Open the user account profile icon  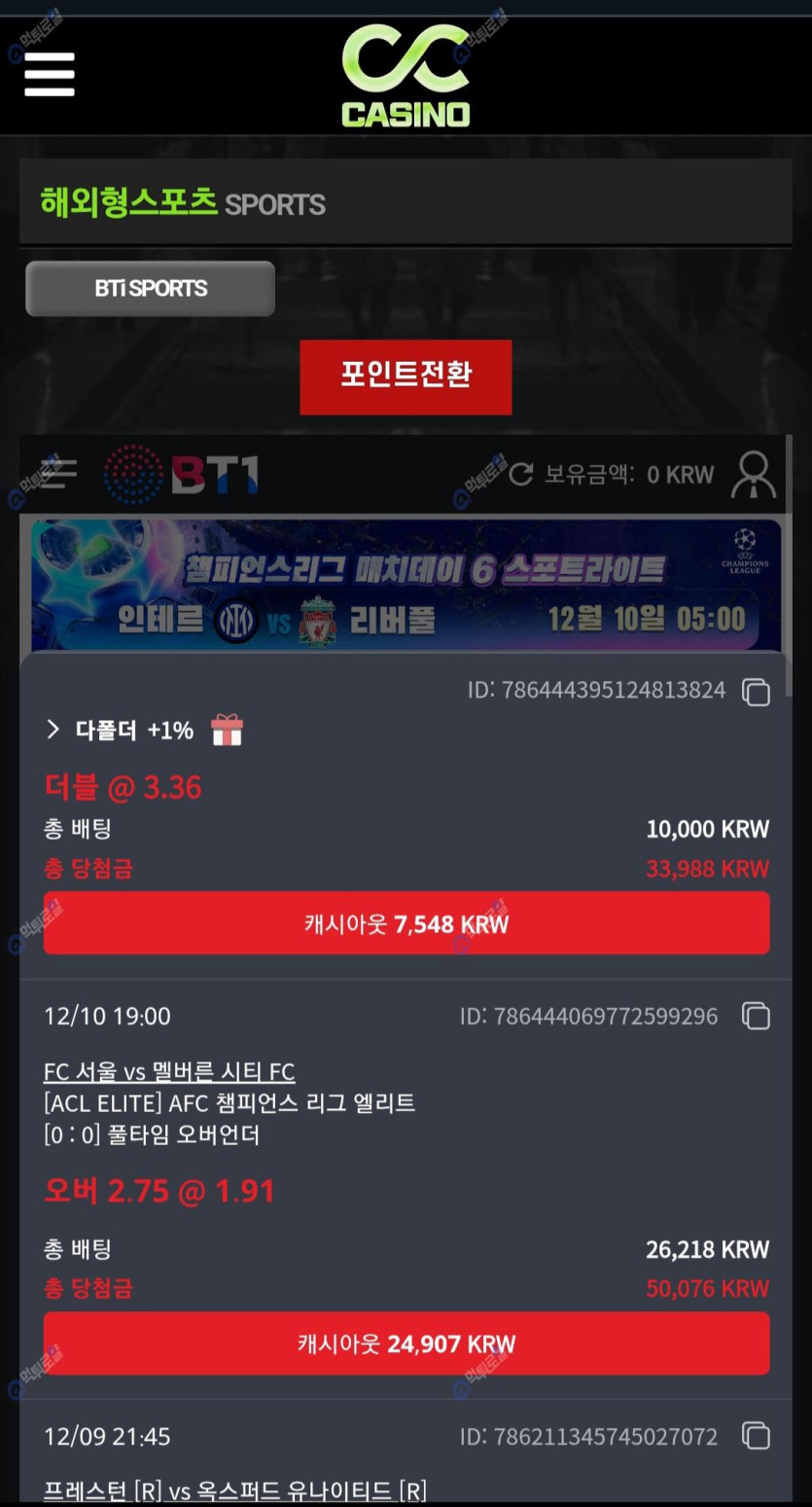(753, 475)
